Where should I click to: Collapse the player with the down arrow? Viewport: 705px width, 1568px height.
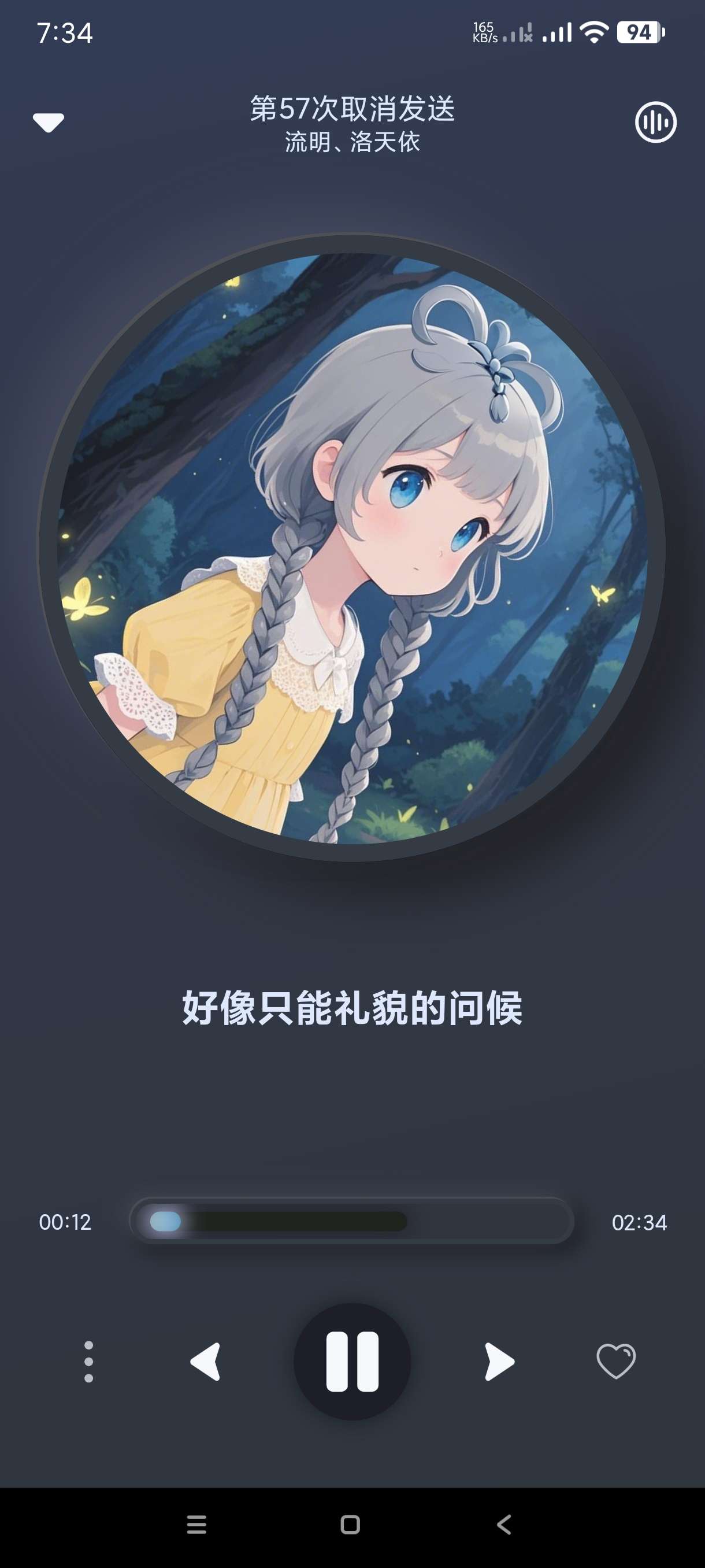[x=49, y=123]
